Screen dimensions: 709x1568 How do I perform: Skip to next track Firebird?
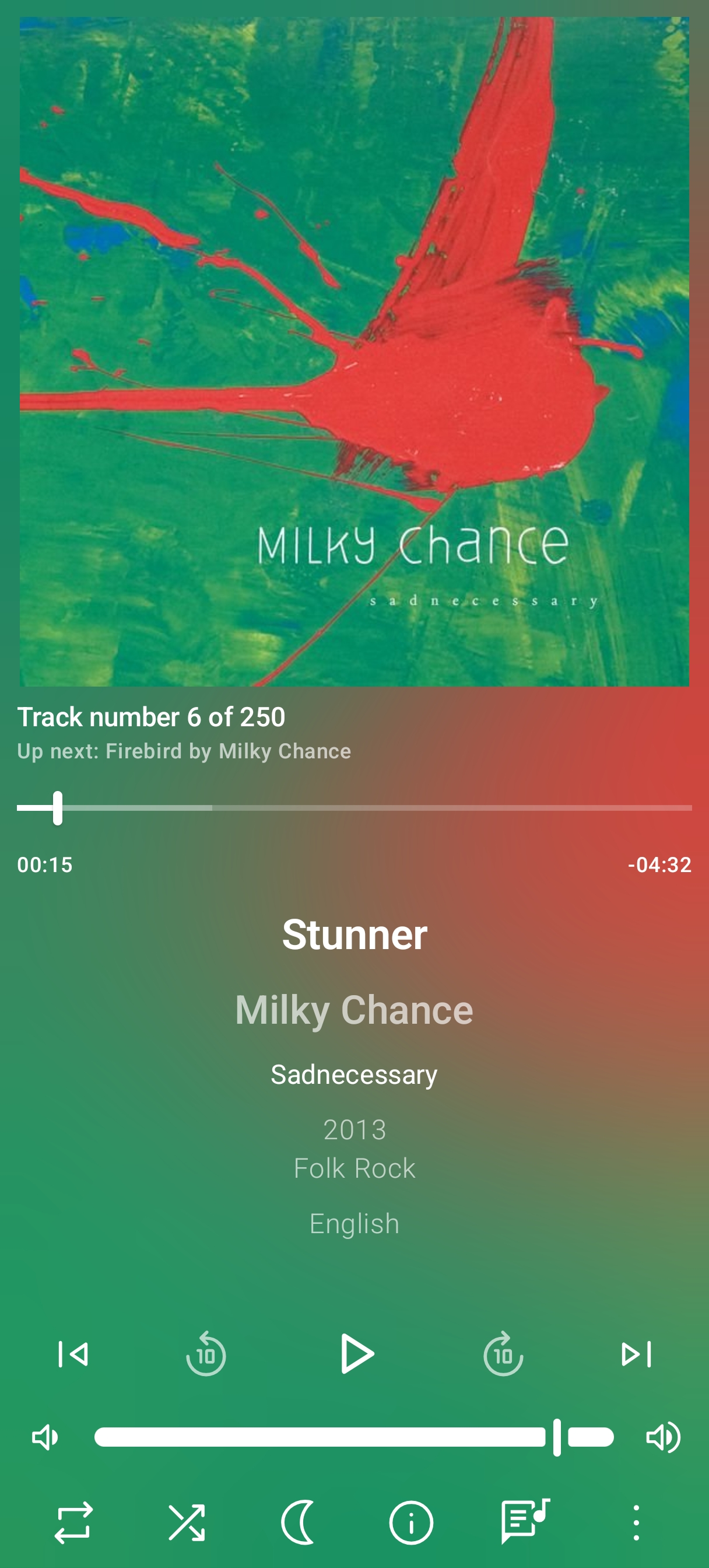coord(636,1354)
